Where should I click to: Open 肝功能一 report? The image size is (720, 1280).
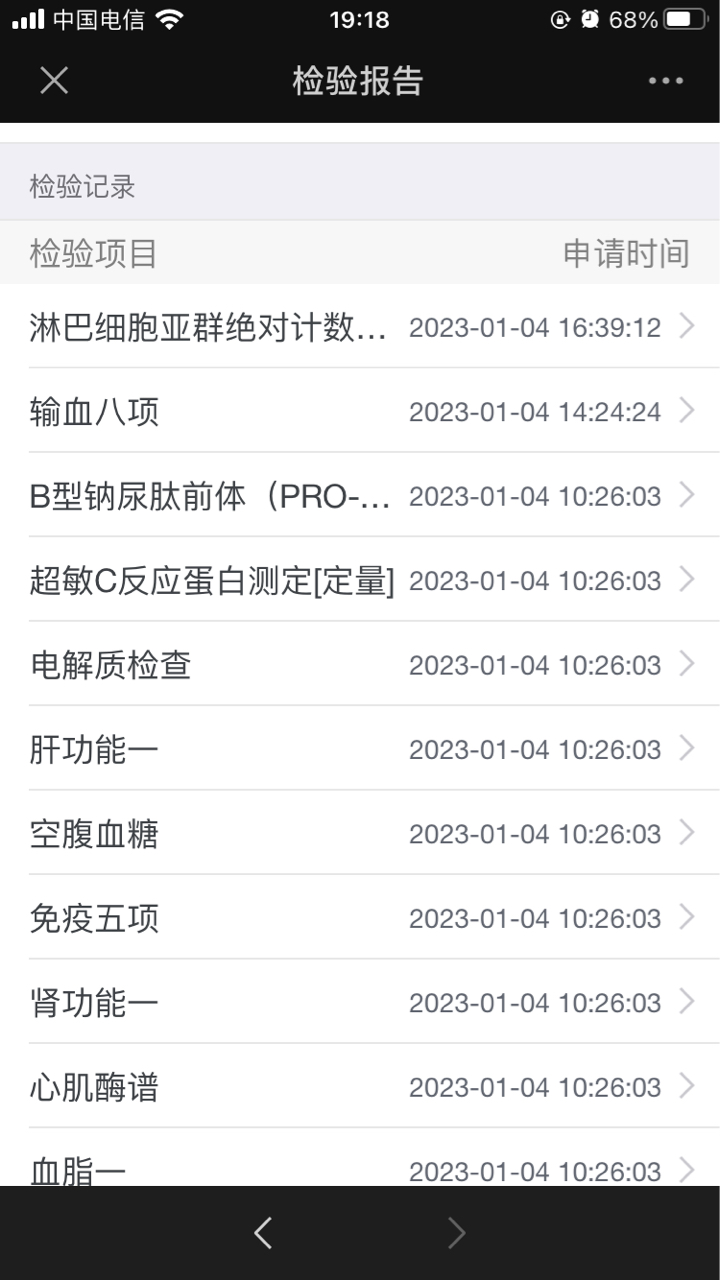pos(360,748)
